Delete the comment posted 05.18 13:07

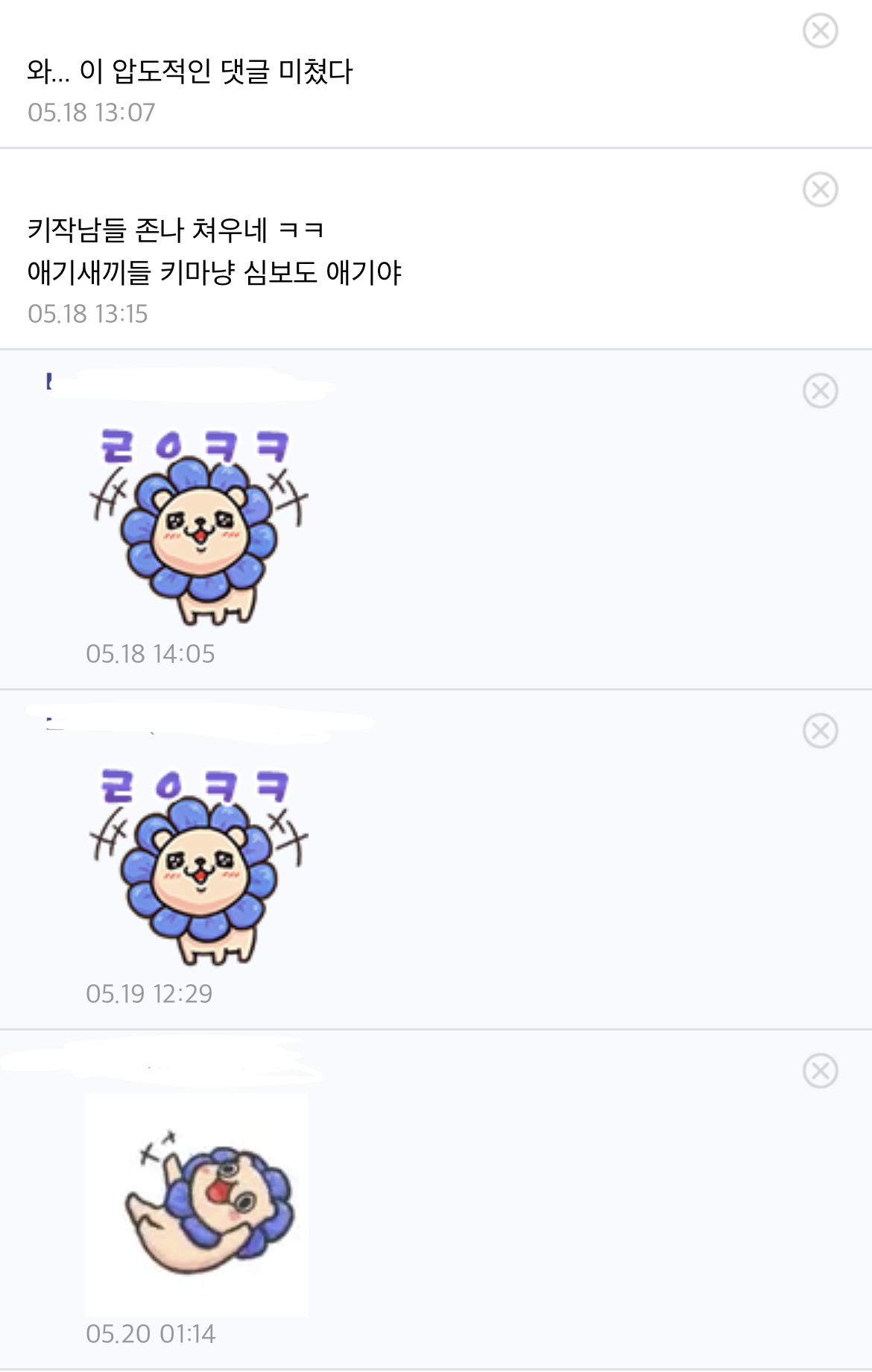click(x=820, y=31)
